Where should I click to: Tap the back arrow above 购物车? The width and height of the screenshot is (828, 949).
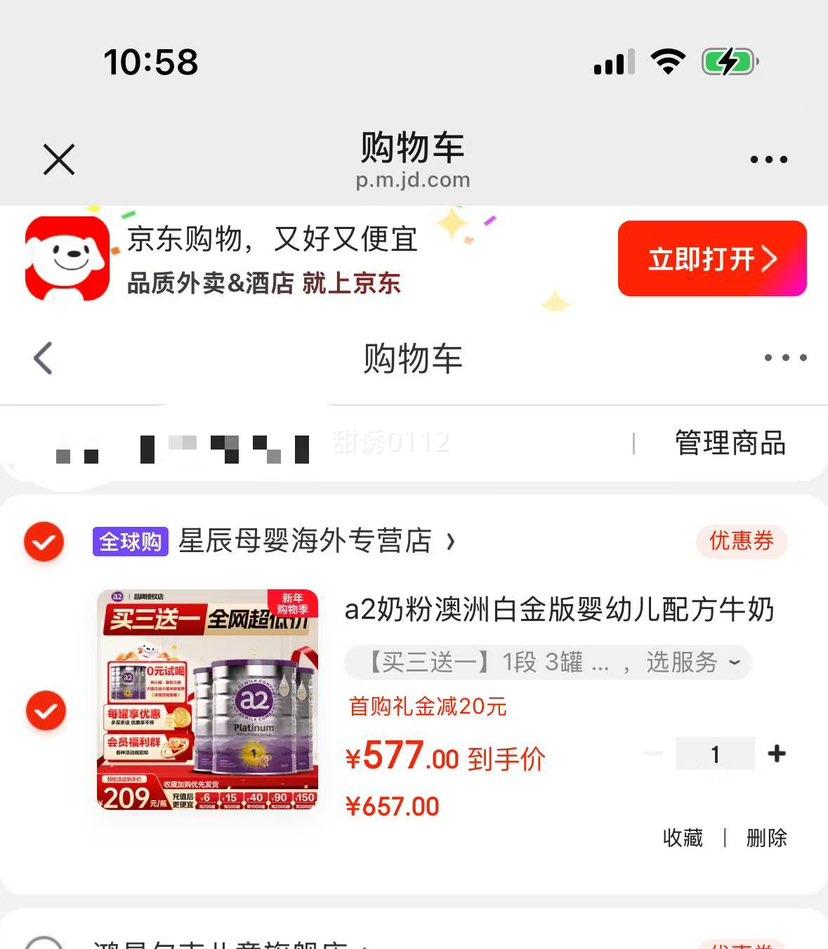point(40,357)
